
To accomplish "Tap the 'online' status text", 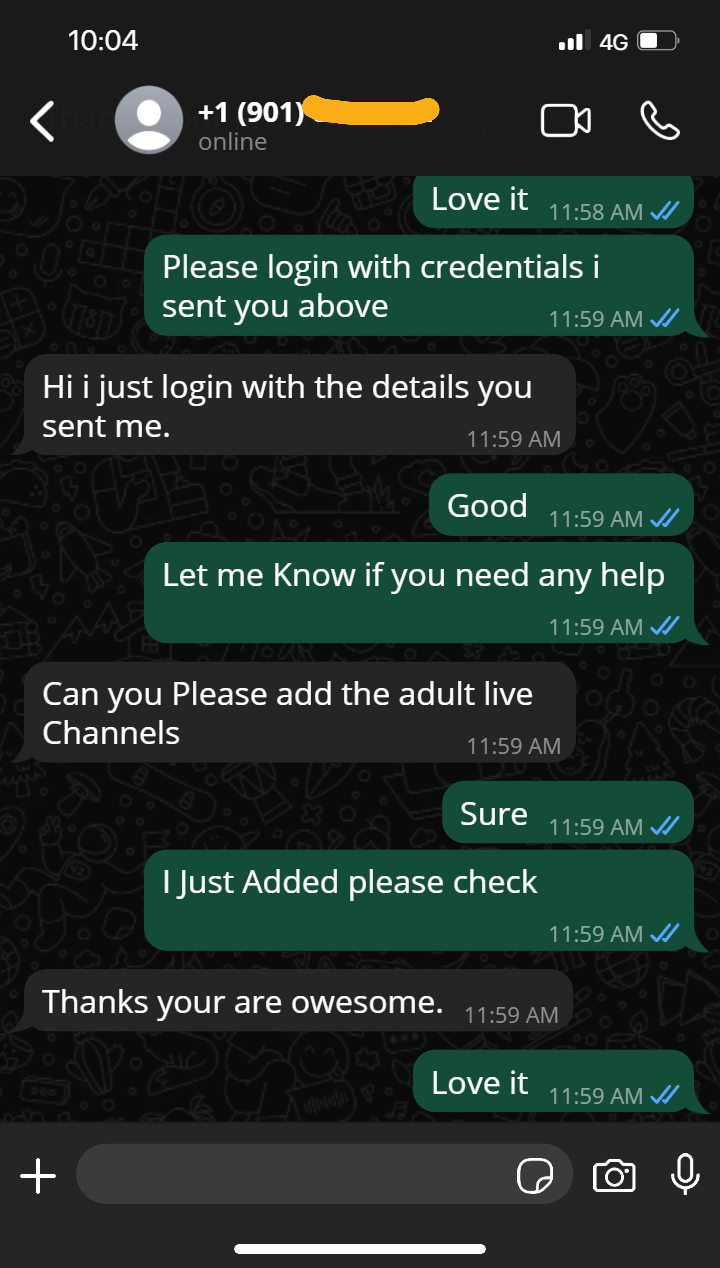I will 232,141.
